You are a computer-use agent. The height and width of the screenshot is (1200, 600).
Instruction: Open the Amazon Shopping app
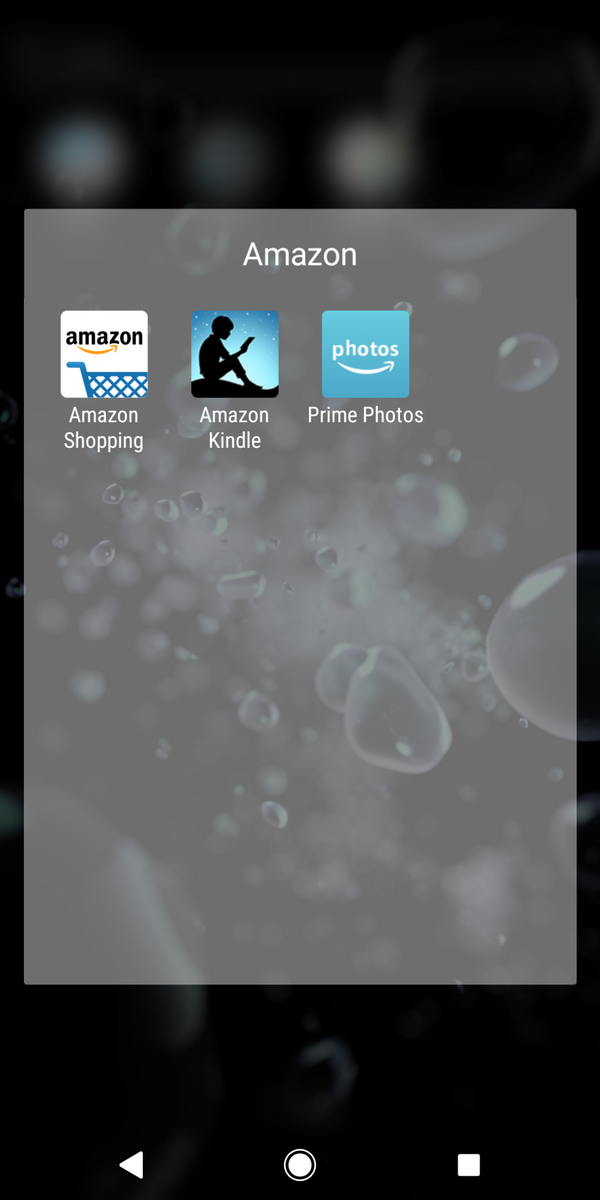104,354
